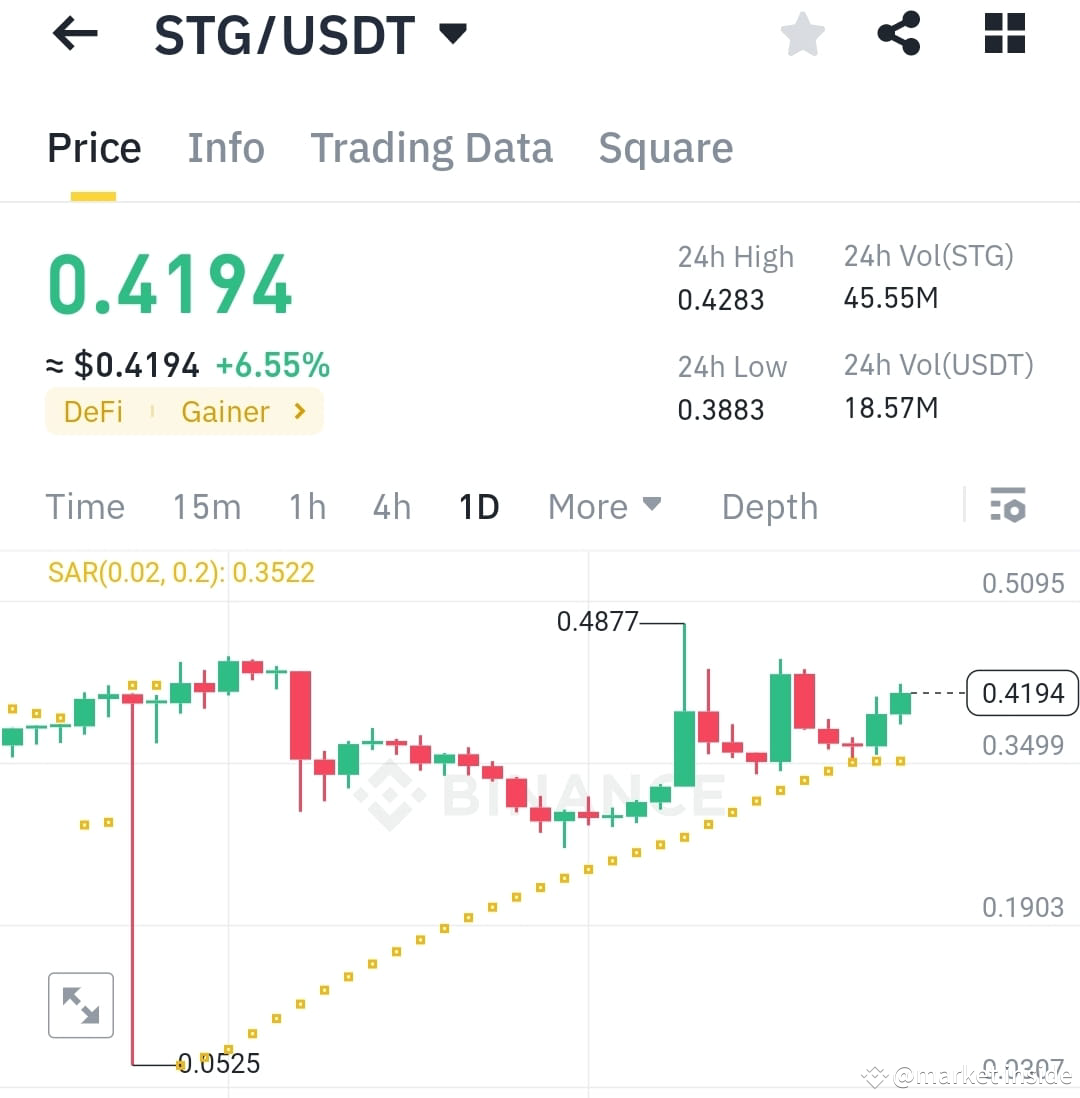Open the Square tab

point(665,147)
